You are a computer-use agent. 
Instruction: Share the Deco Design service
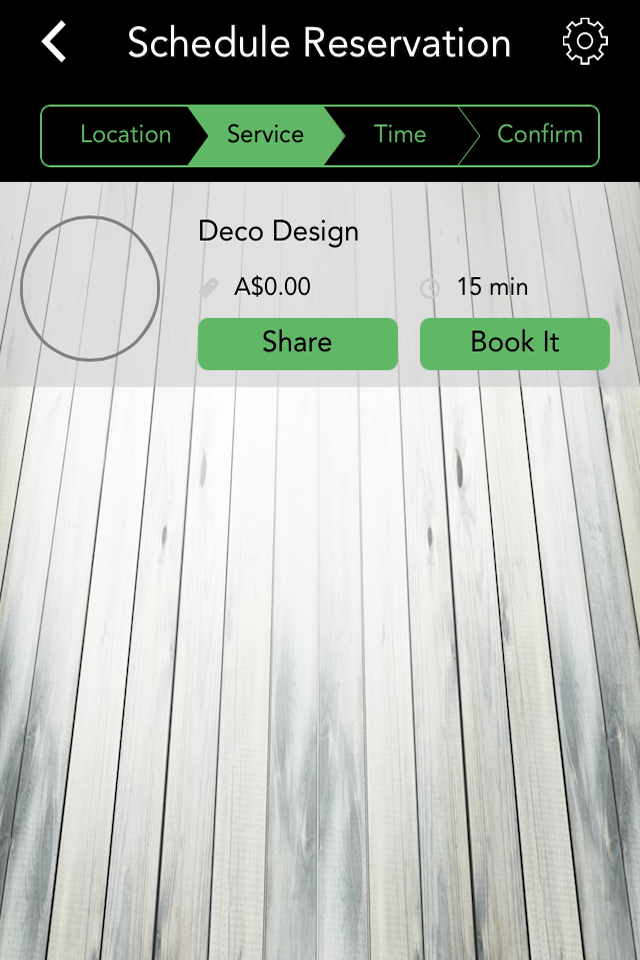[x=297, y=343]
